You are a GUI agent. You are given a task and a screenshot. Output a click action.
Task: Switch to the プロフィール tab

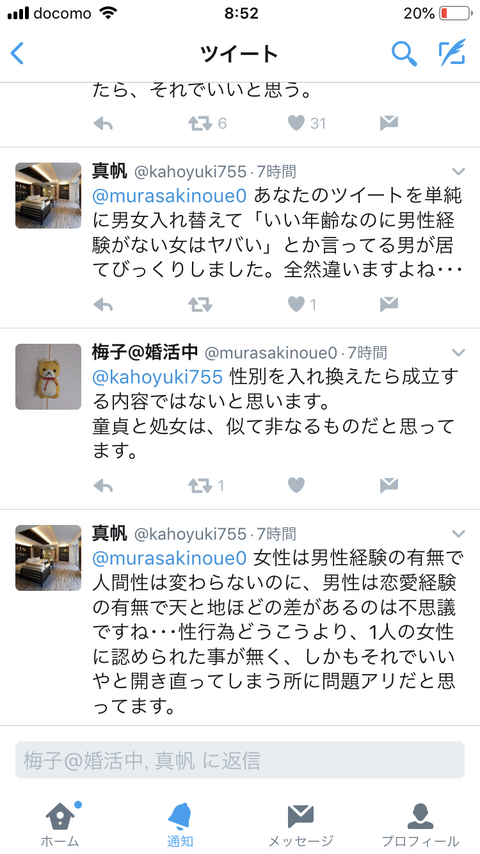click(x=420, y=825)
